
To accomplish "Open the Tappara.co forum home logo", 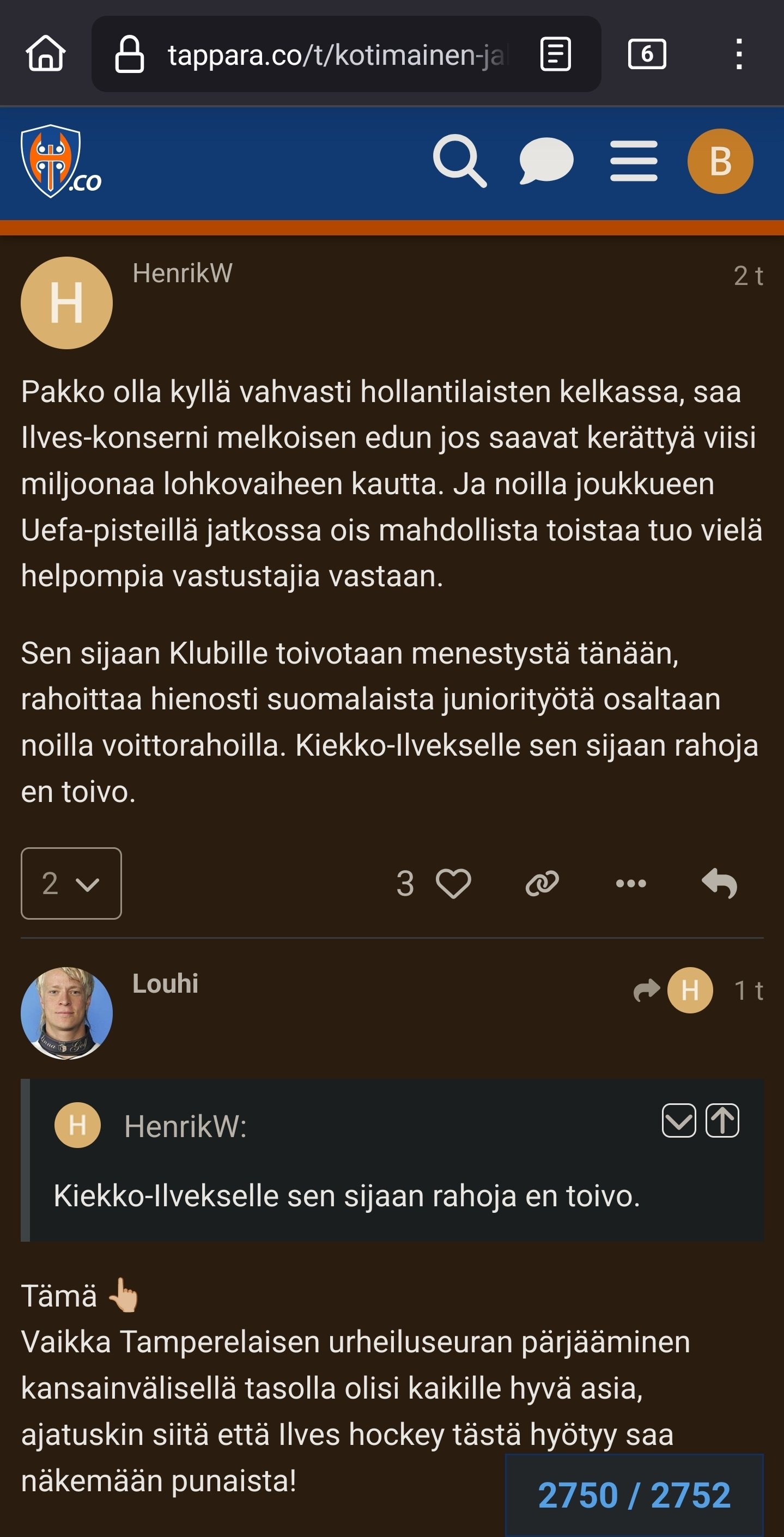I will [60, 162].
